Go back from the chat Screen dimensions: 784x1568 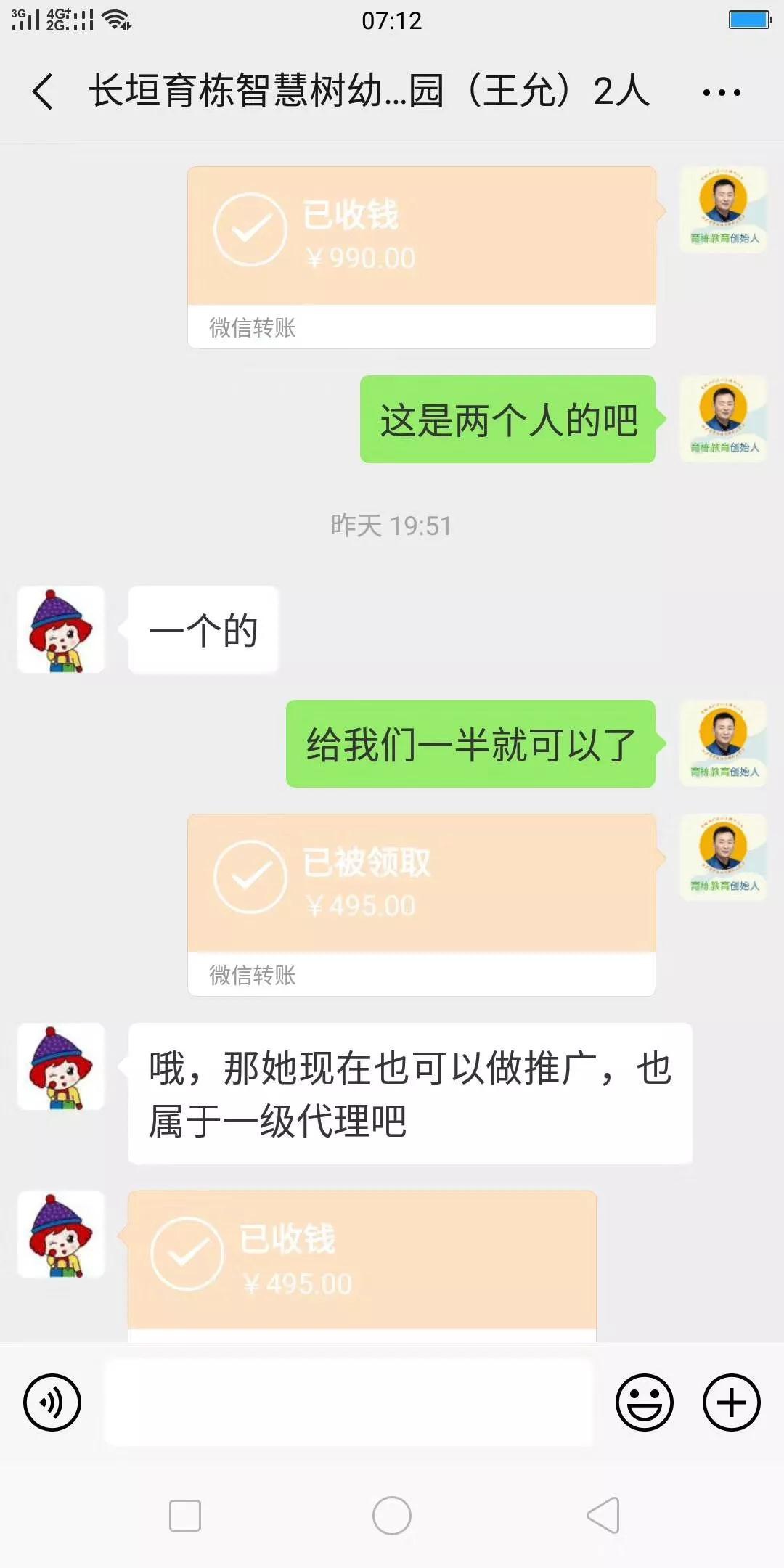coord(44,92)
